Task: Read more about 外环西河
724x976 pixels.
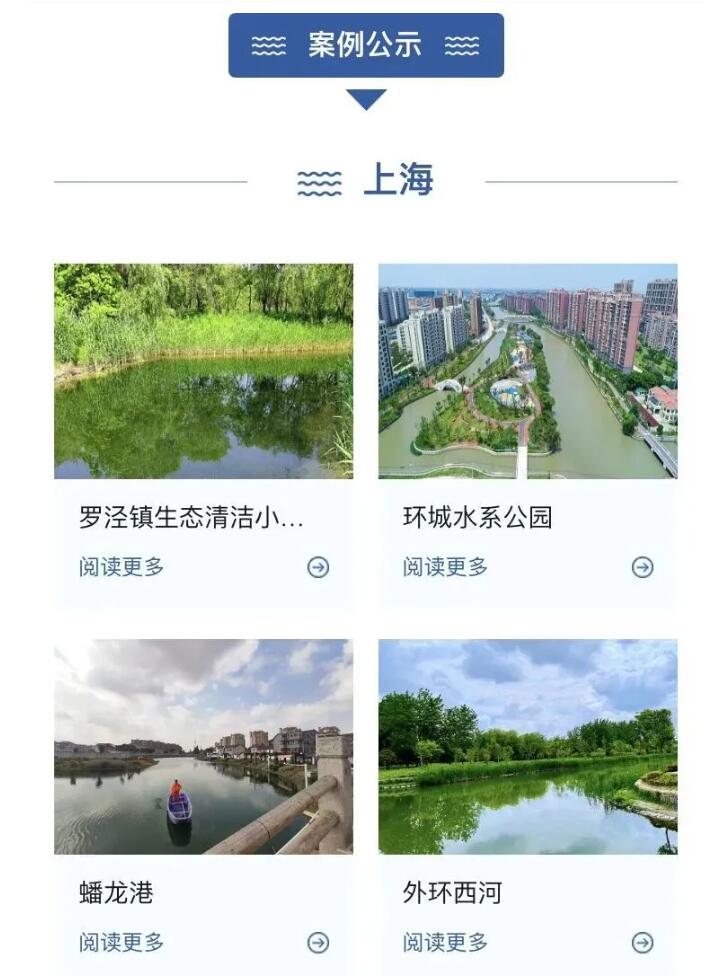Action: click(446, 942)
